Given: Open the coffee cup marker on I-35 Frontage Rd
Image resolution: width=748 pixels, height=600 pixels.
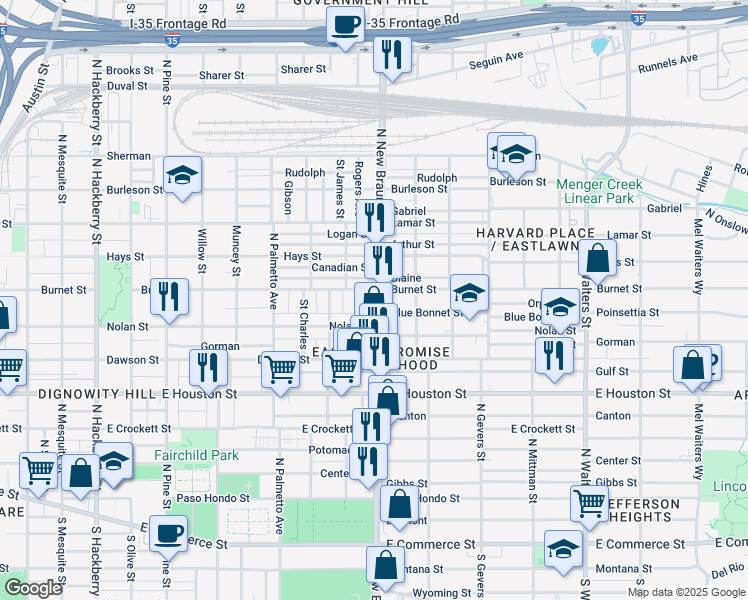Looking at the screenshot, I should pyautogui.click(x=346, y=28).
